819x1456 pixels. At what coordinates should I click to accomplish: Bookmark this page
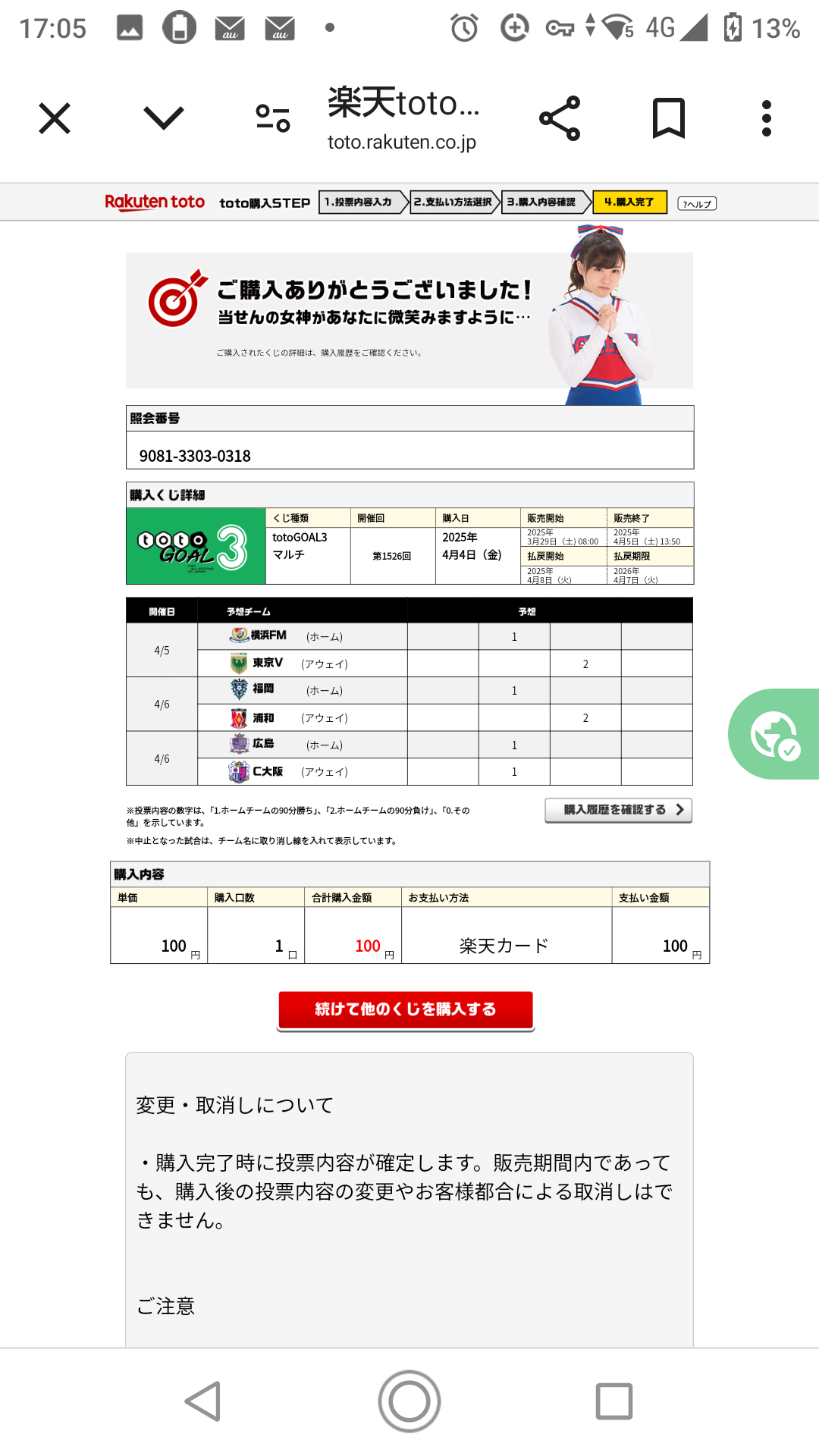pyautogui.click(x=669, y=118)
